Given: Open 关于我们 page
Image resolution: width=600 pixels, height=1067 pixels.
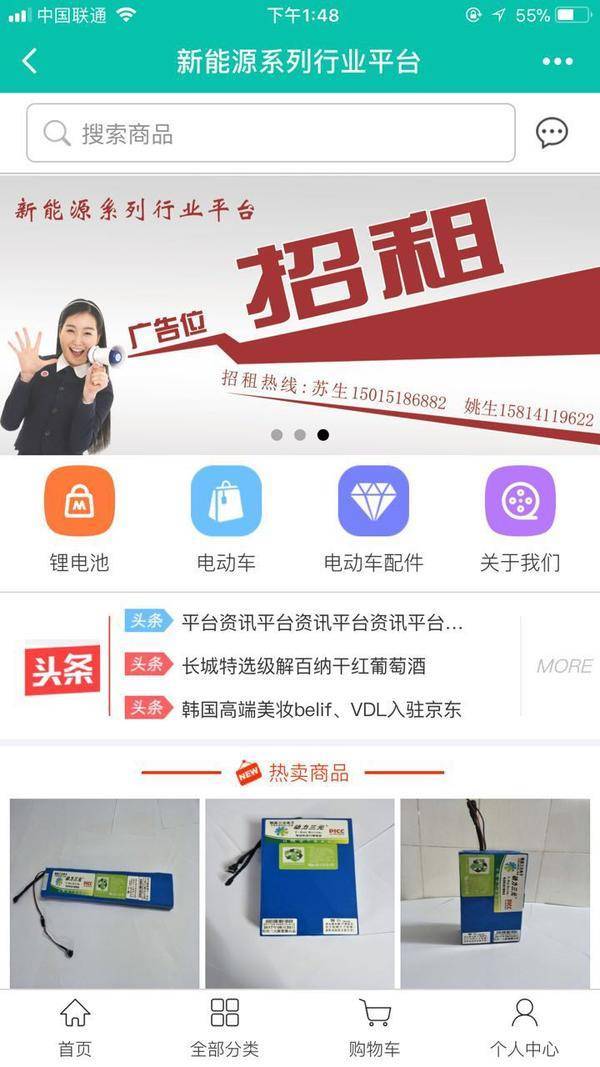Looking at the screenshot, I should 520,520.
